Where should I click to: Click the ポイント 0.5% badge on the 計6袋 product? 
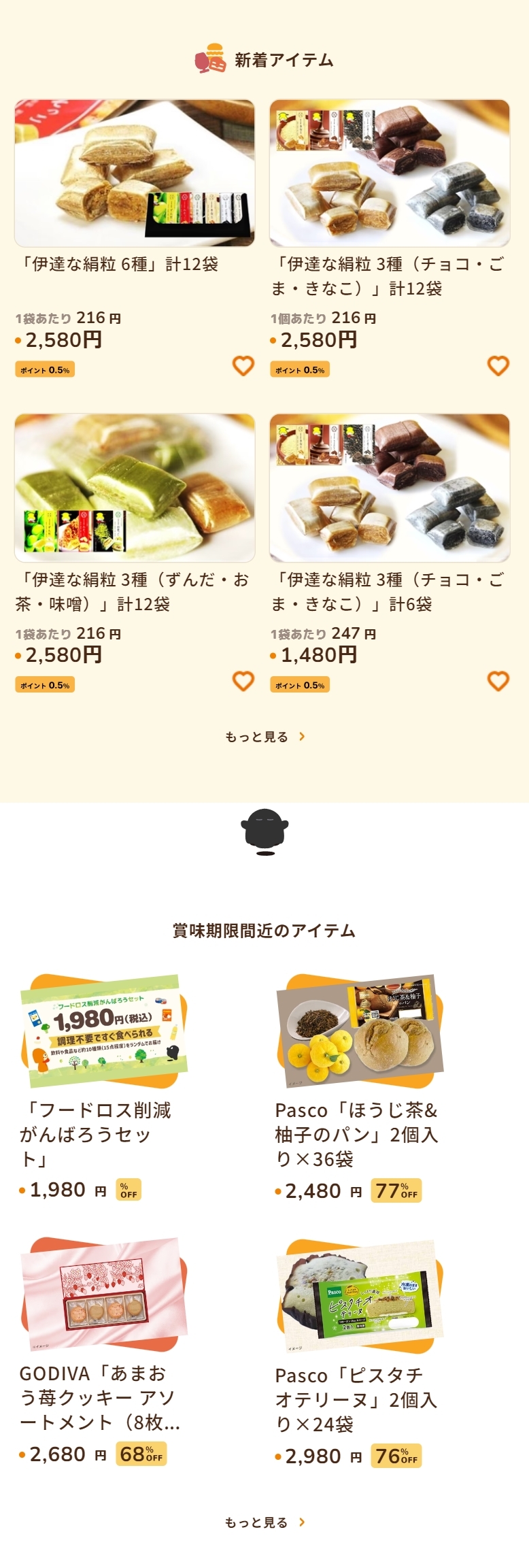301,684
